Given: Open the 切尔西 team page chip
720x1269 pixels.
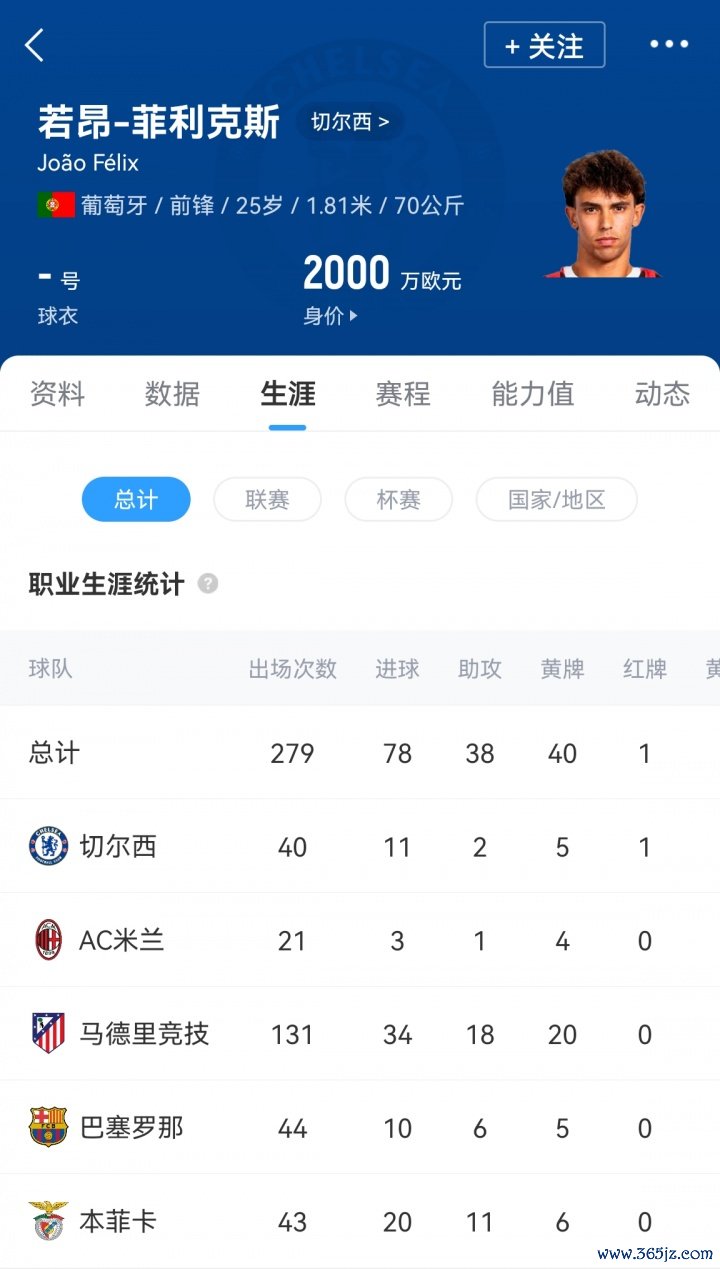Looking at the screenshot, I should 350,122.
